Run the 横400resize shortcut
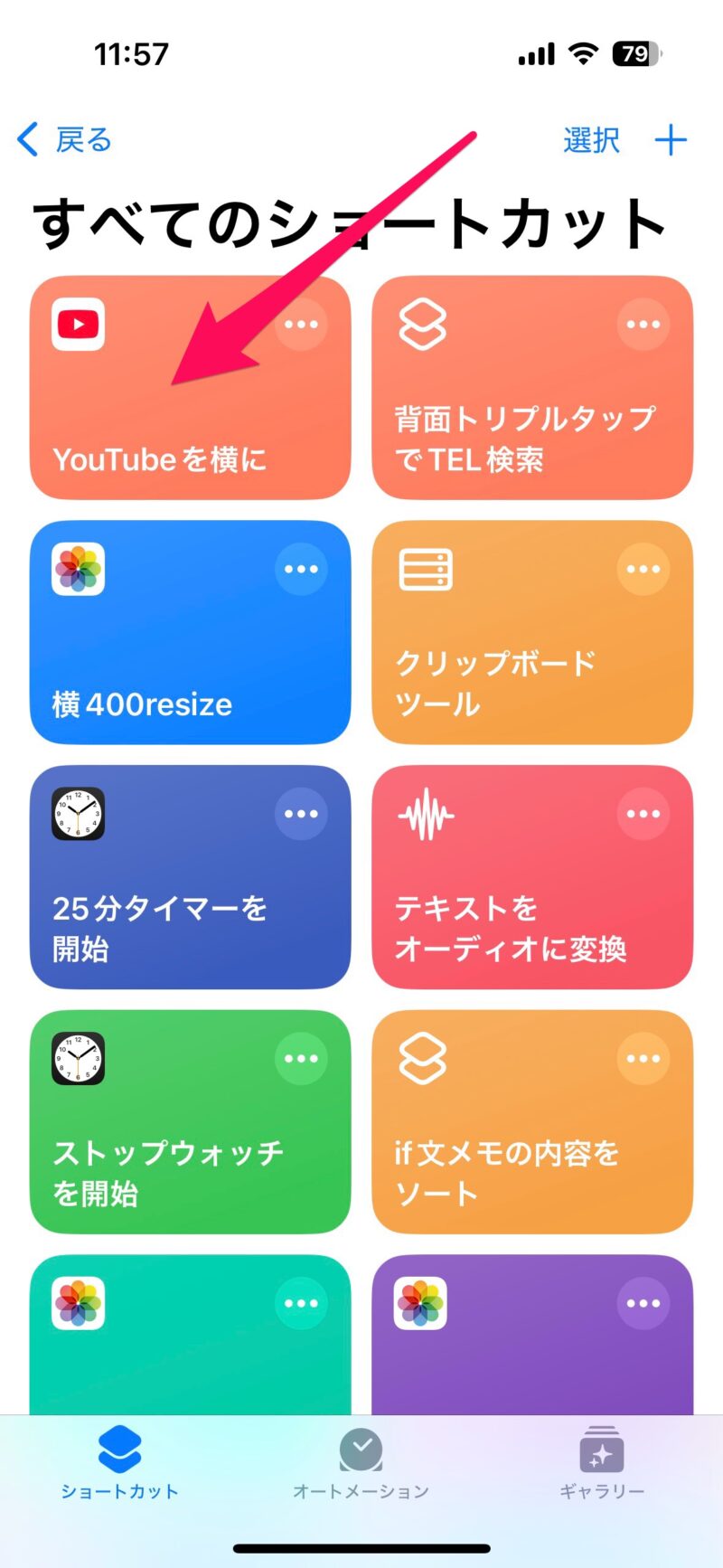 coord(191,632)
